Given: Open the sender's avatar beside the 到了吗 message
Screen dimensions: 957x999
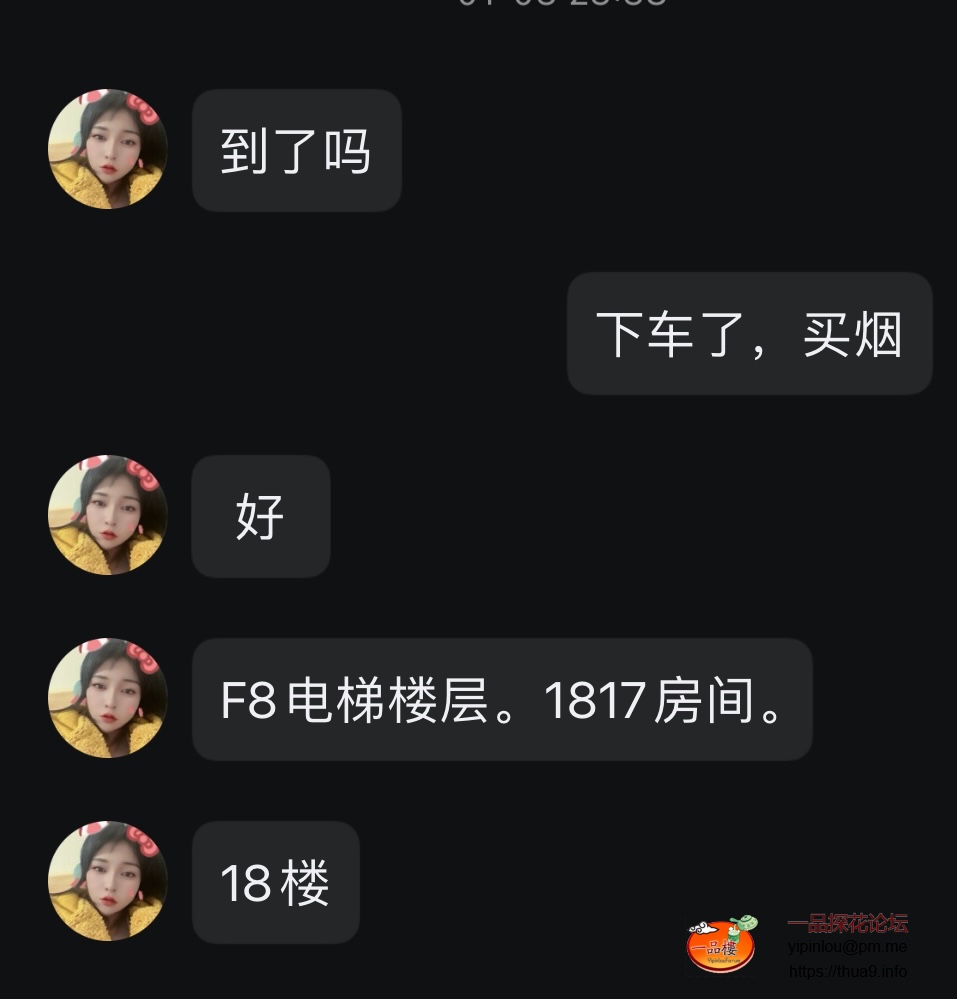Looking at the screenshot, I should [107, 149].
